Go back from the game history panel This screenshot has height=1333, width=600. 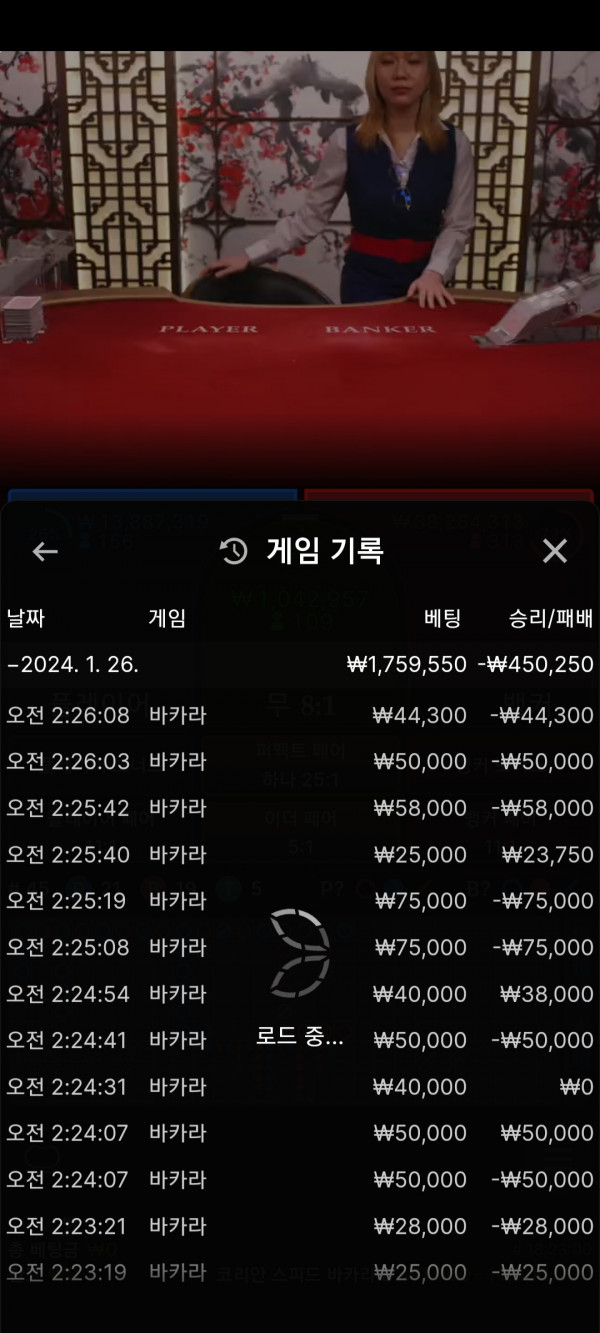(45, 551)
